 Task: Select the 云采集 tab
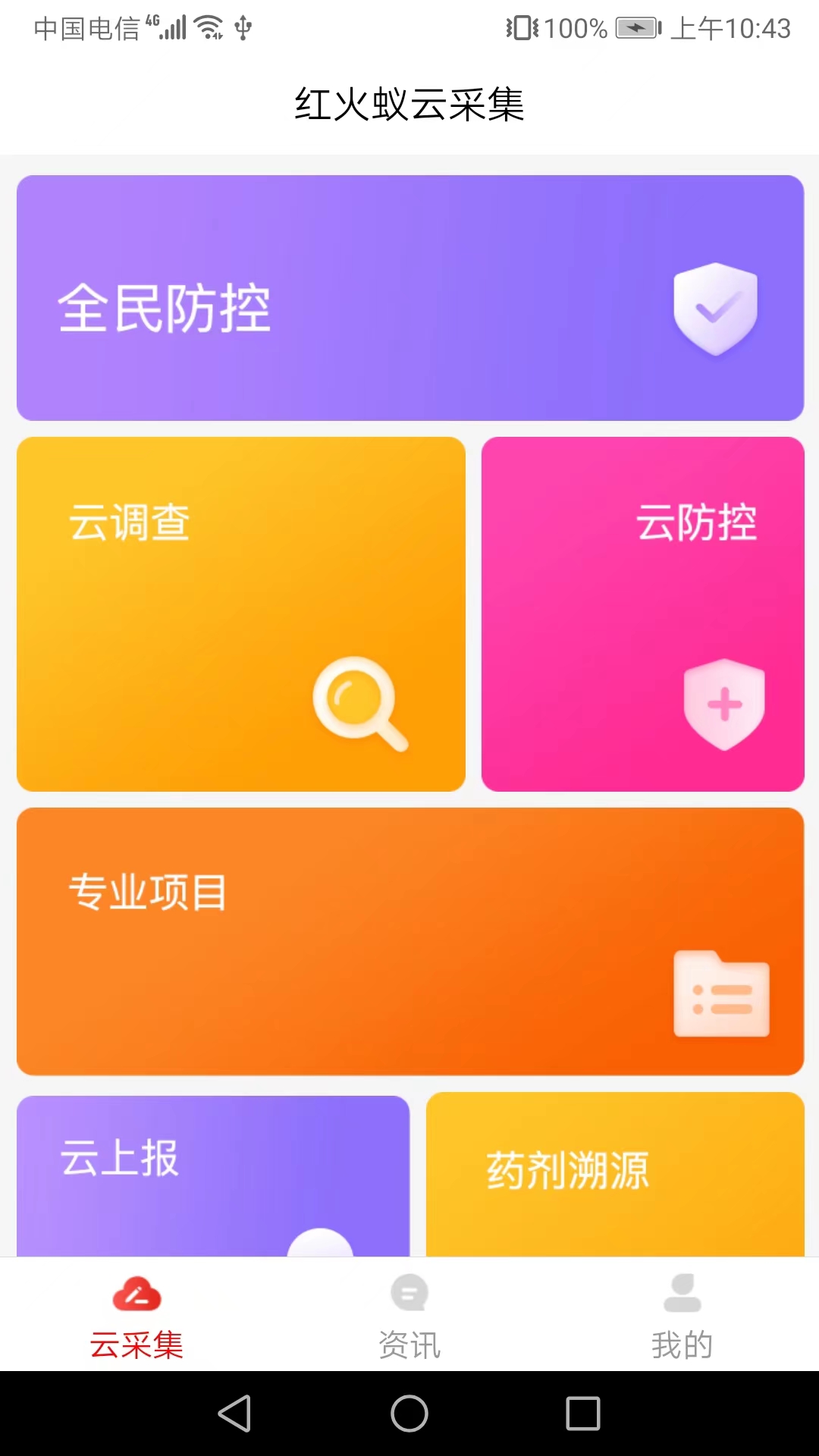click(x=136, y=1319)
